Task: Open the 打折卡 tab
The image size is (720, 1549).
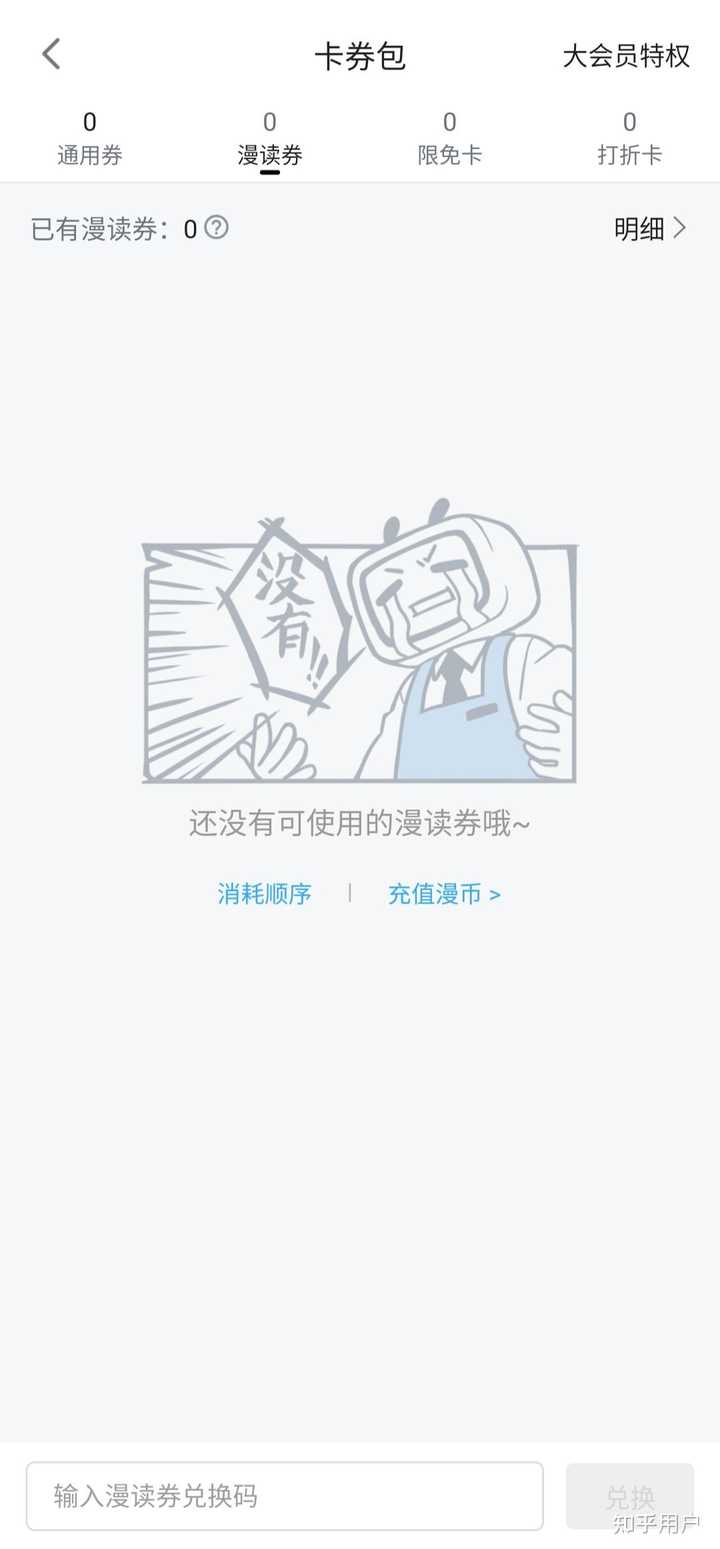Action: (x=630, y=139)
